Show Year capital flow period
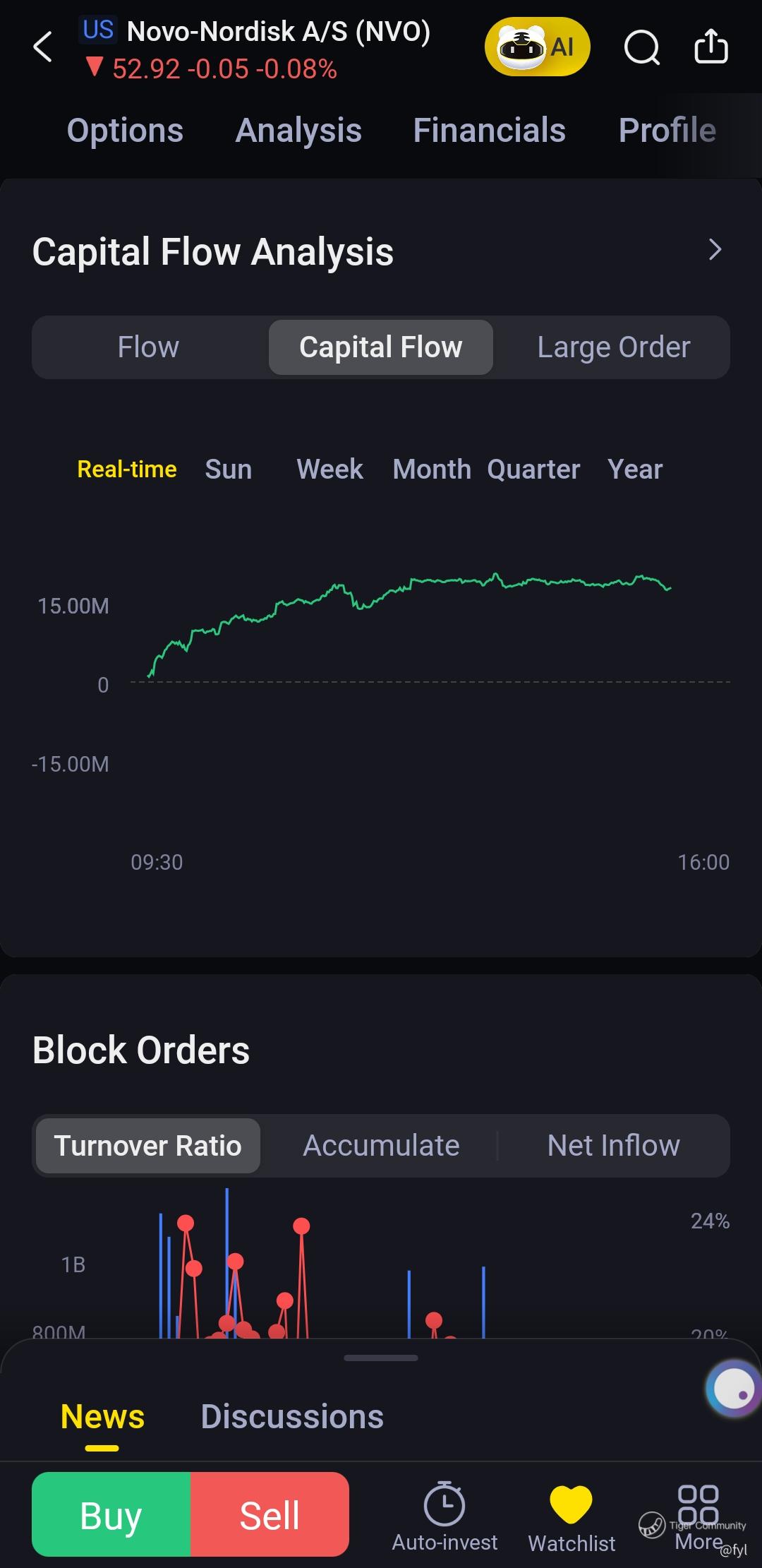 click(x=635, y=469)
